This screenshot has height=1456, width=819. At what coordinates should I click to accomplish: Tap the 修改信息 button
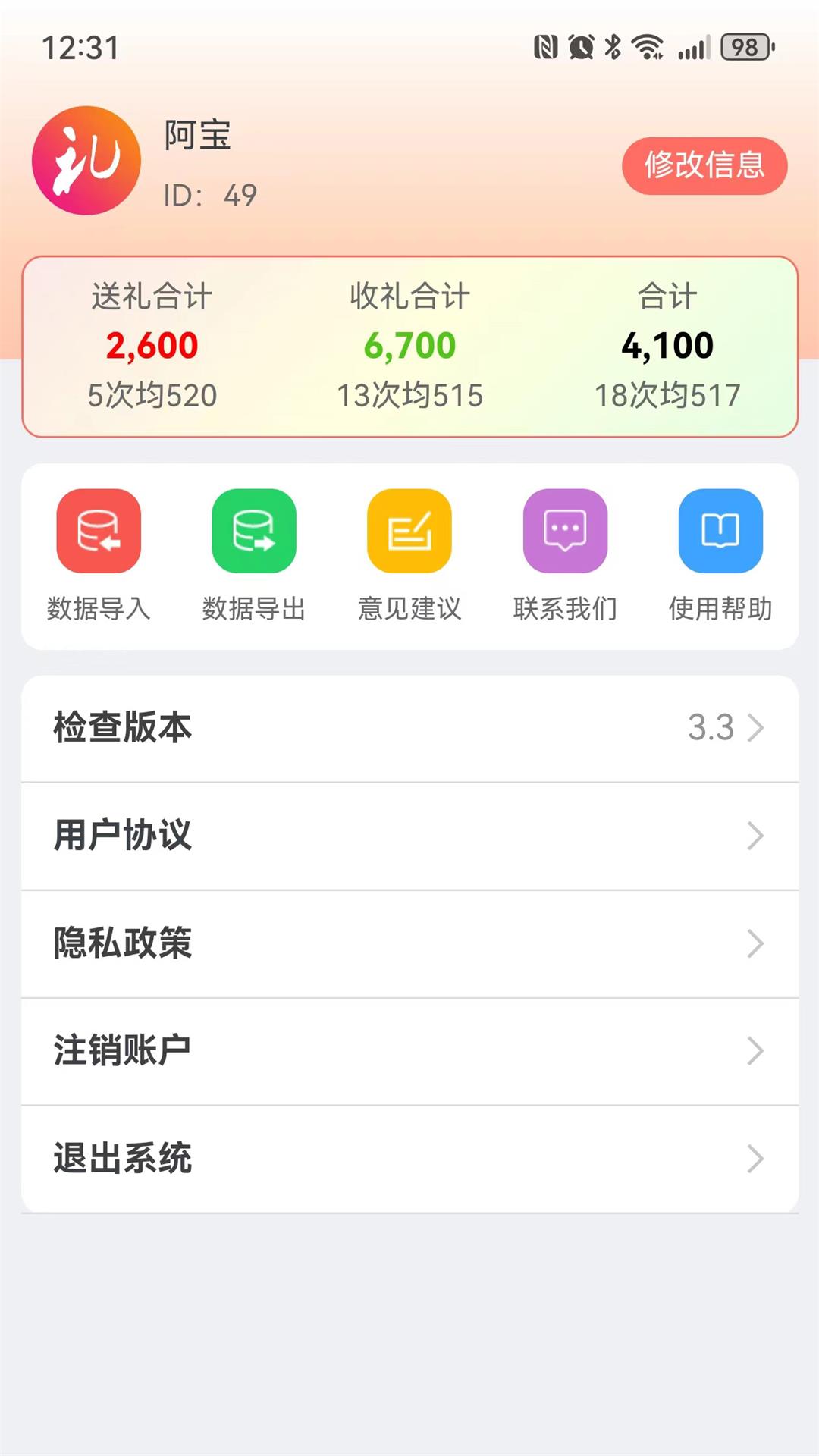[704, 165]
